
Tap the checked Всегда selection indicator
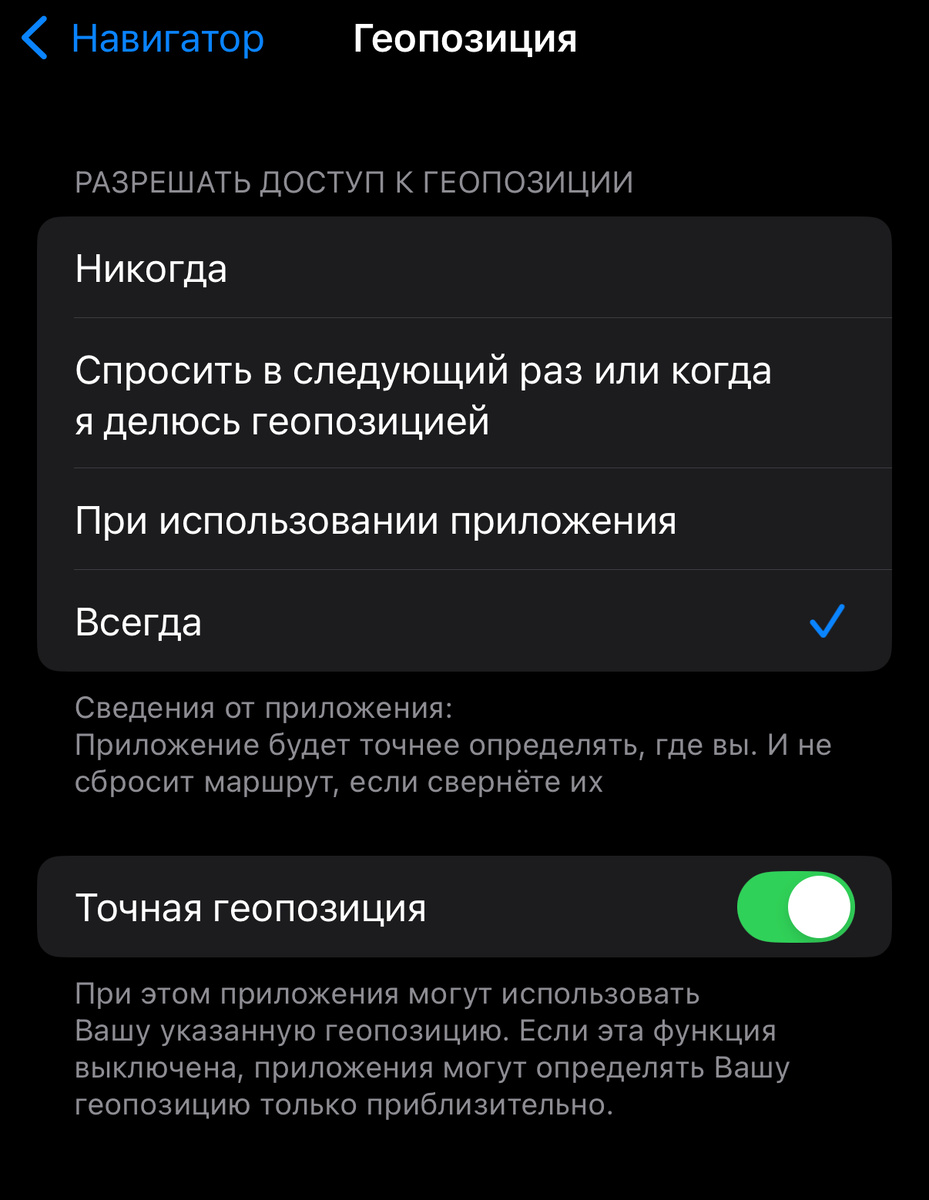[828, 621]
